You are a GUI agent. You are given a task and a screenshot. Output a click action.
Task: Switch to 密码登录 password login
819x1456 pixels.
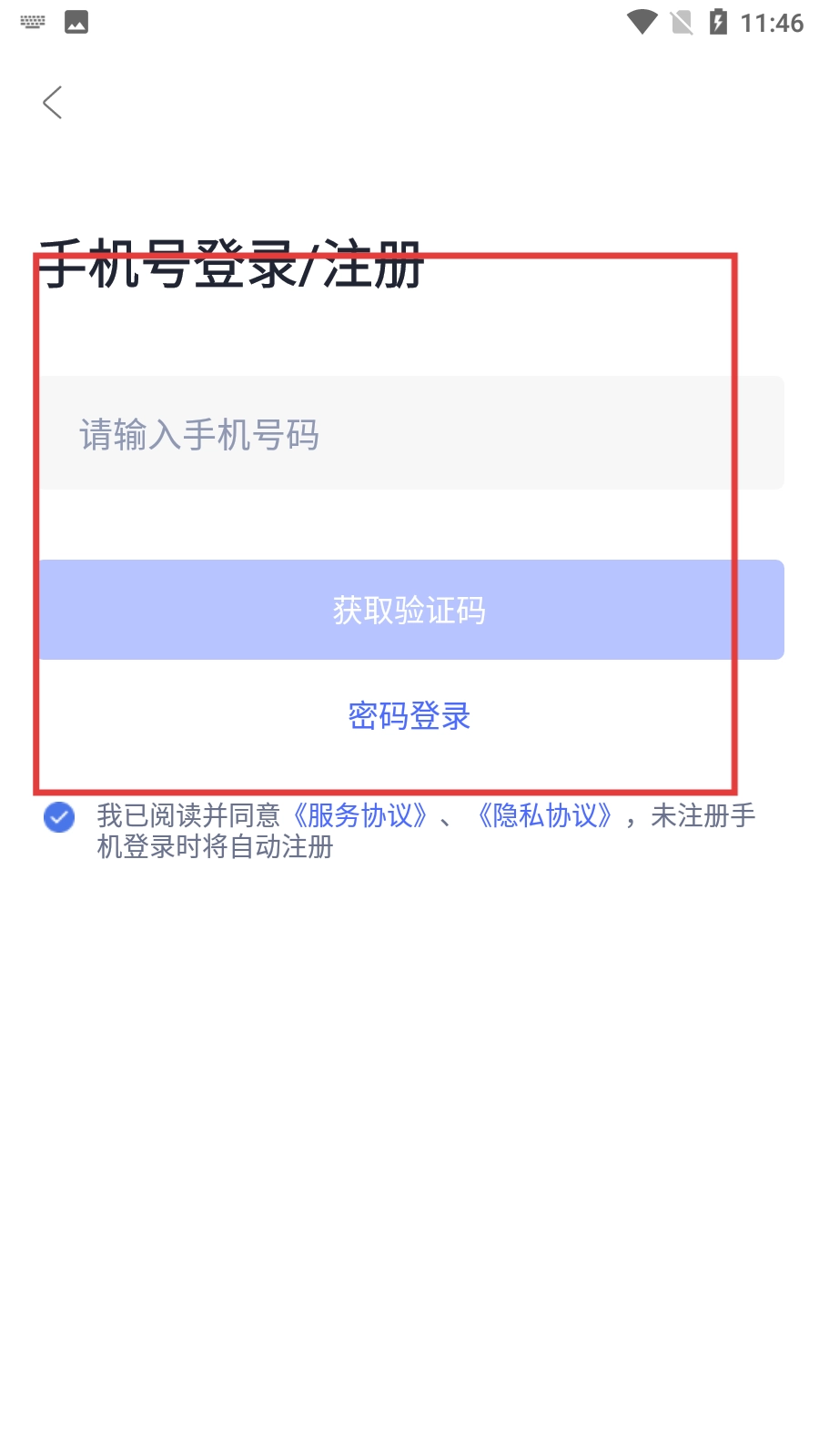point(409,716)
